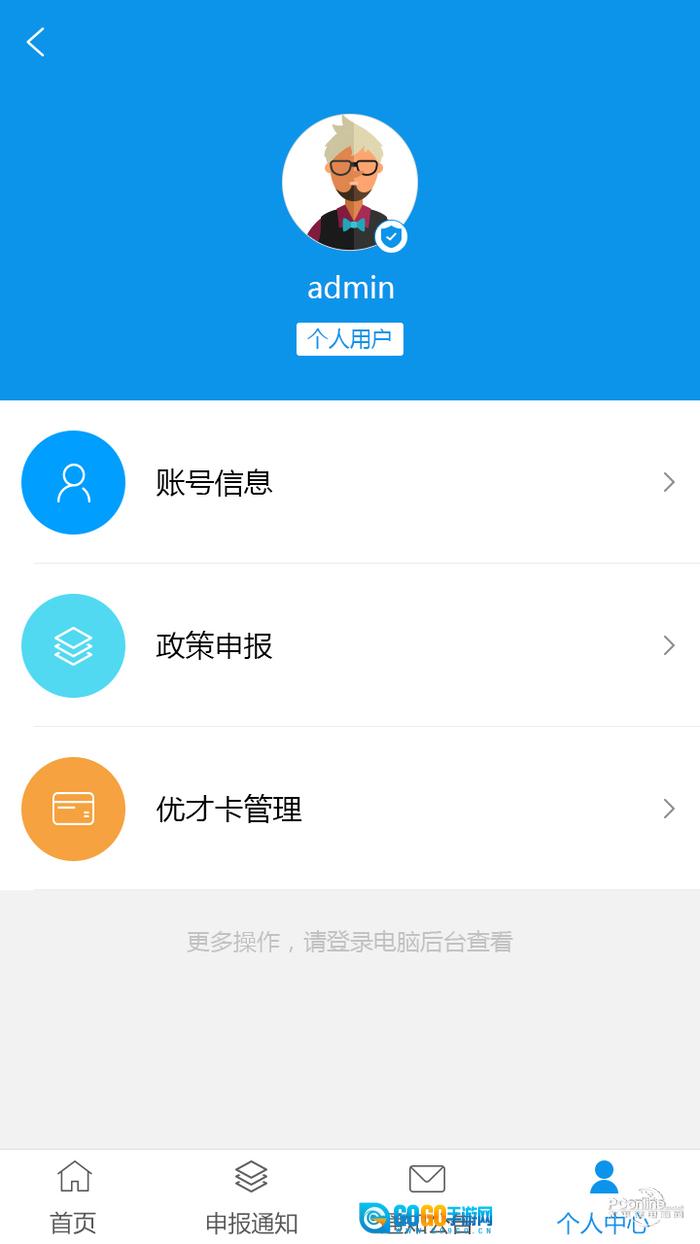This screenshot has width=700, height=1244.
Task: Open 账号信息 account info
Action: pyautogui.click(x=350, y=483)
